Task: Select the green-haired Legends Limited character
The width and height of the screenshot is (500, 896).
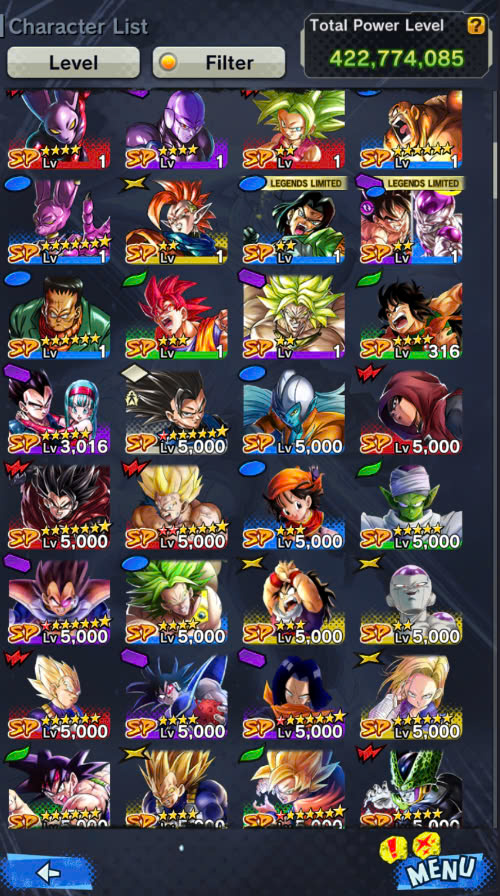Action: 294,220
